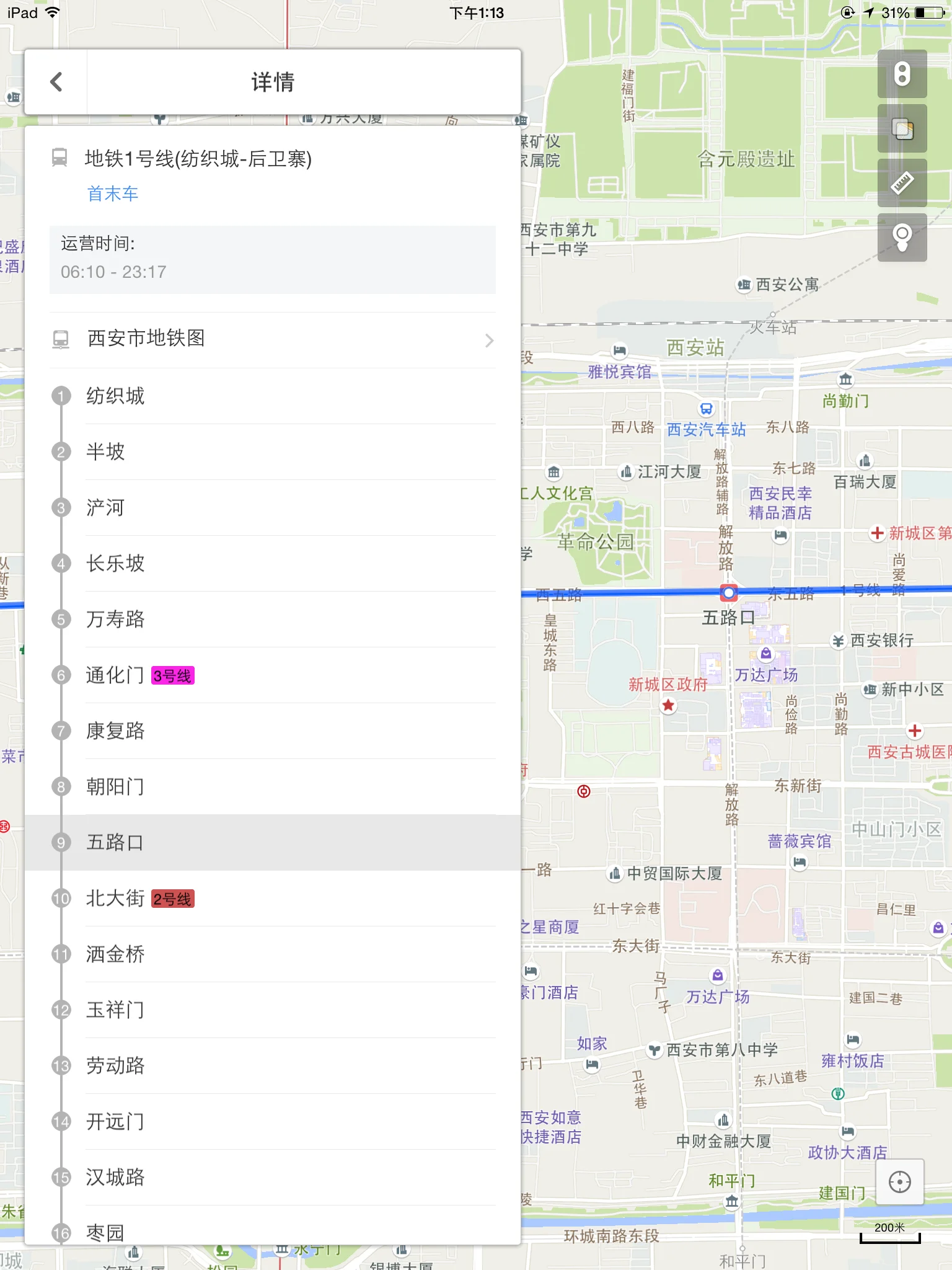
Task: Select station 纺织城 in the list
Action: coord(115,396)
